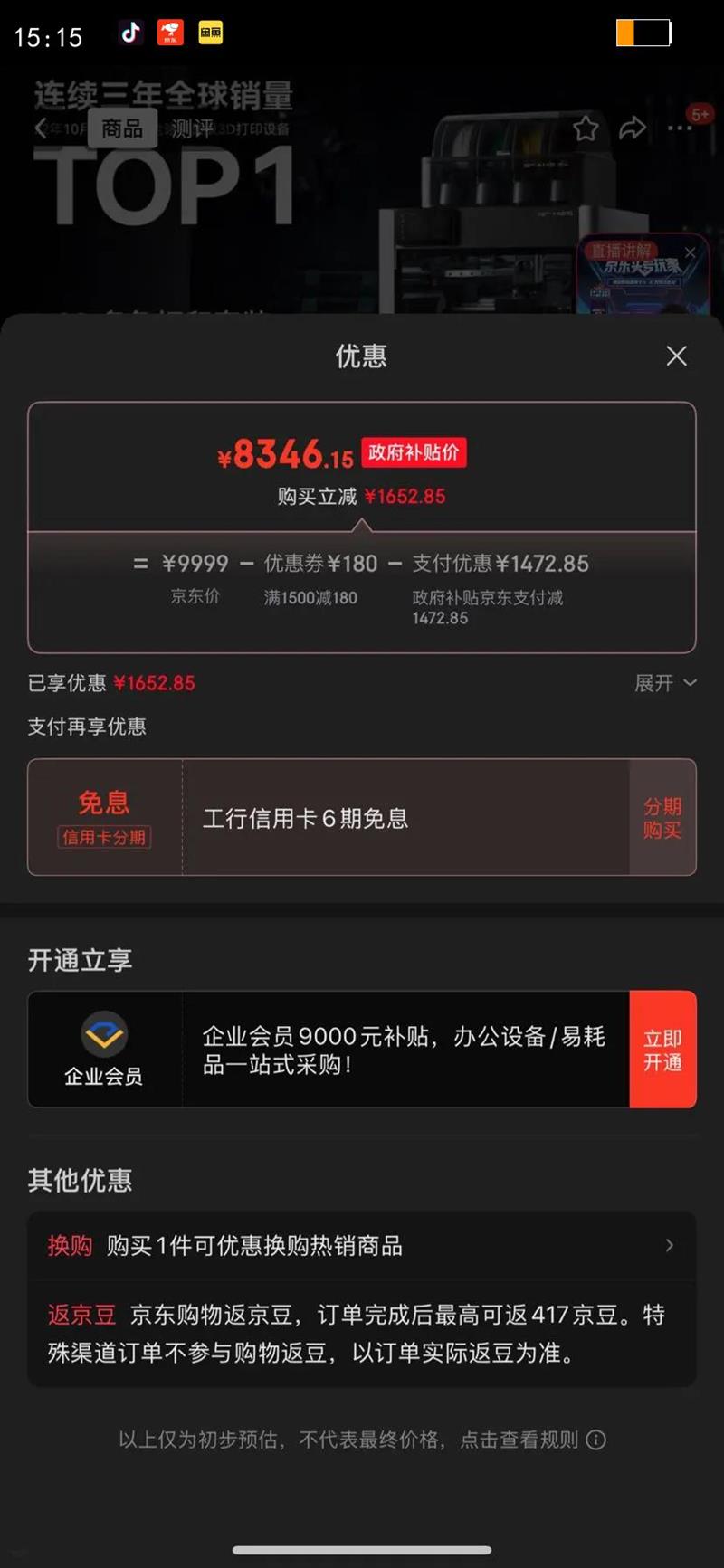
Task: Tap the share arrow icon at top right
Action: [x=633, y=128]
